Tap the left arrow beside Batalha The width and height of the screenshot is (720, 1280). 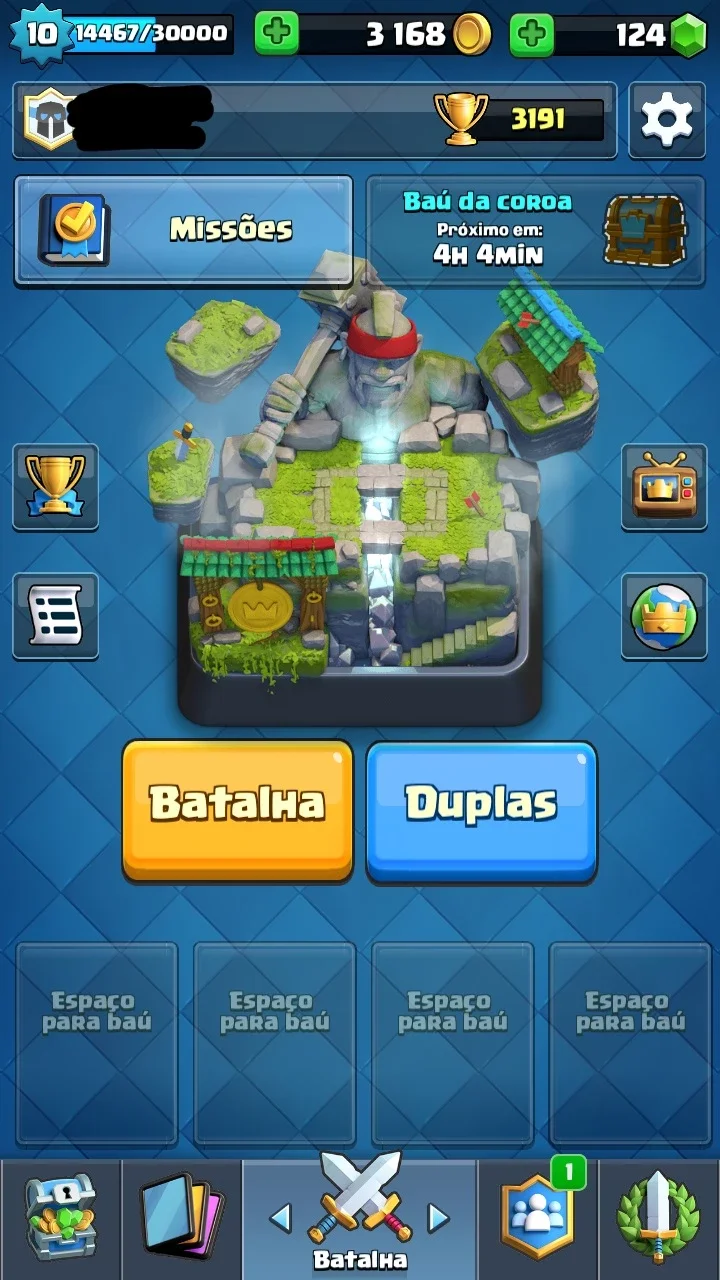[281, 1217]
